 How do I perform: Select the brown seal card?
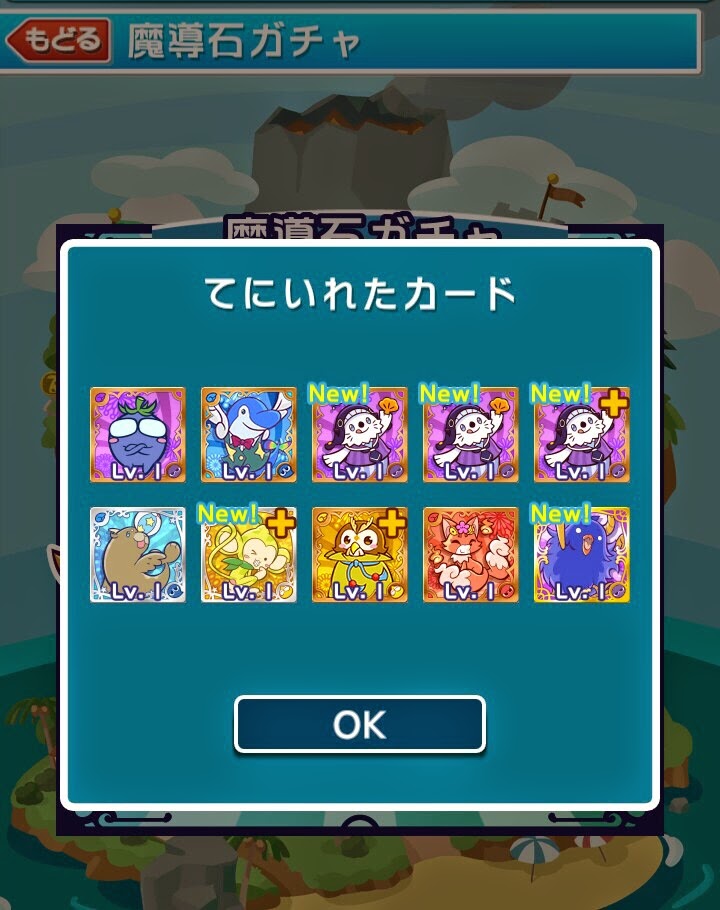pos(138,555)
